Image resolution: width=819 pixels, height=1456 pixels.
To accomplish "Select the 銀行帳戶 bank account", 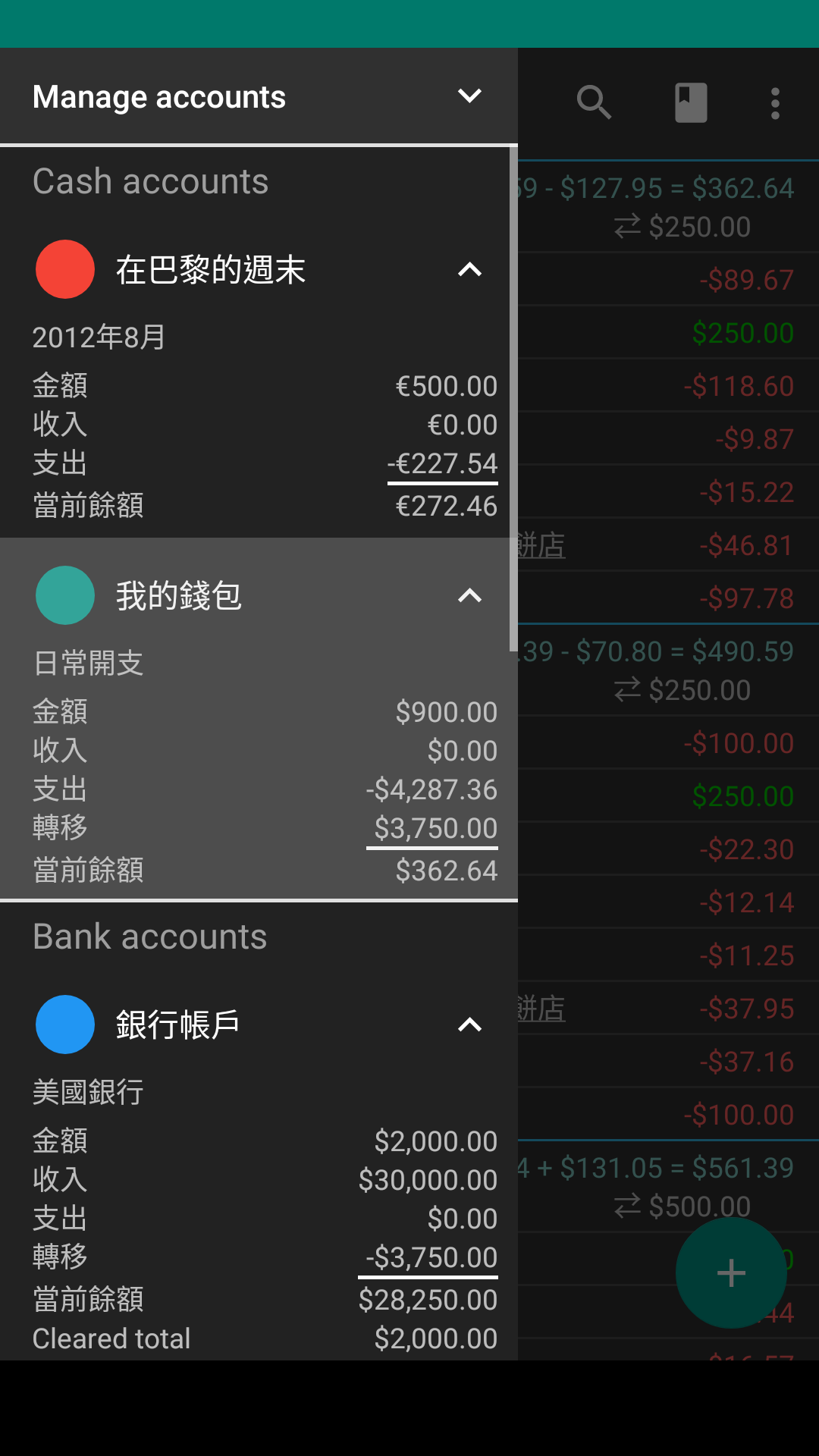I will click(177, 1025).
